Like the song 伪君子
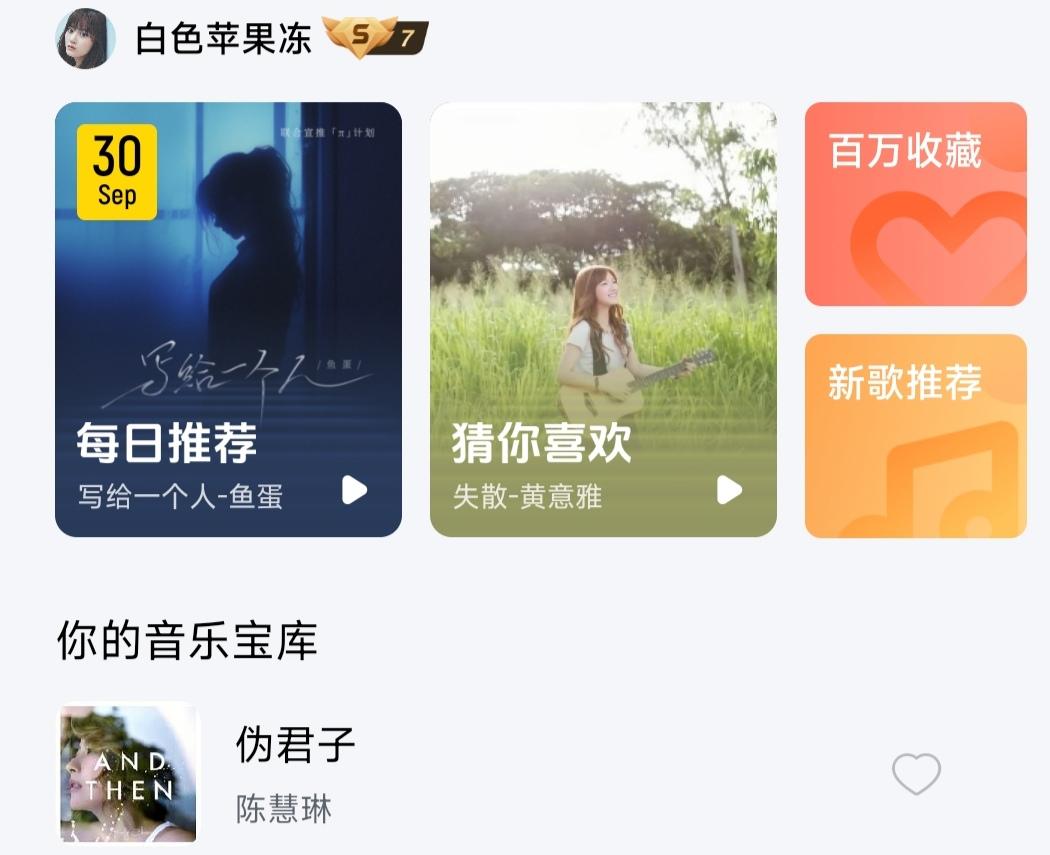Viewport: 1050px width, 855px height. click(x=916, y=774)
